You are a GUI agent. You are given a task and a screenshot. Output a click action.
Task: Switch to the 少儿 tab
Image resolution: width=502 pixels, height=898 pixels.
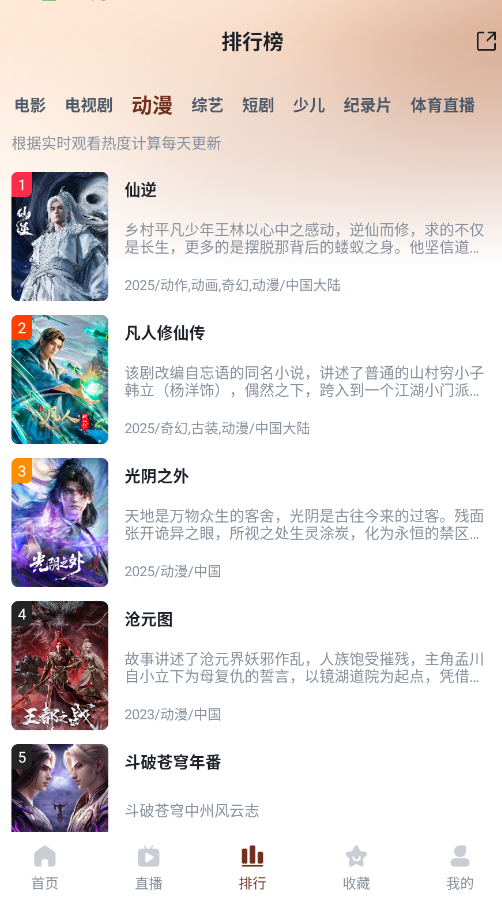(x=309, y=105)
